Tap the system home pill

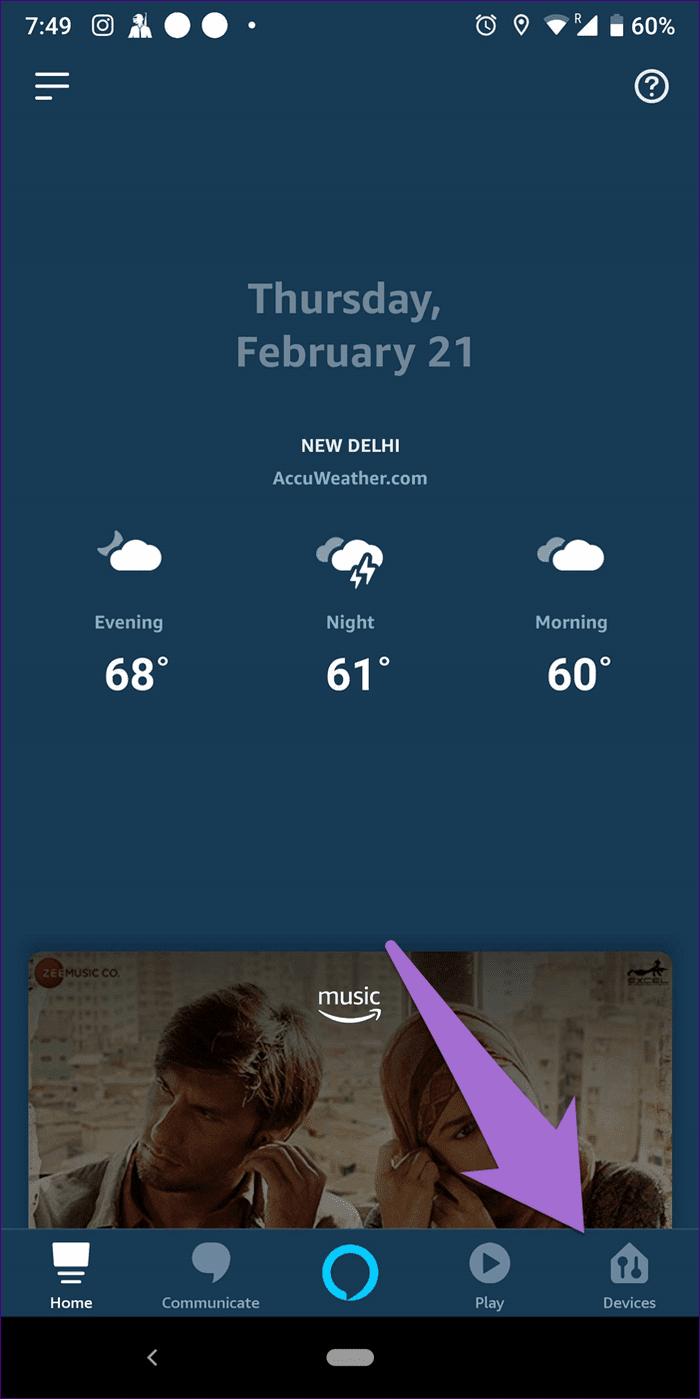coord(350,1357)
